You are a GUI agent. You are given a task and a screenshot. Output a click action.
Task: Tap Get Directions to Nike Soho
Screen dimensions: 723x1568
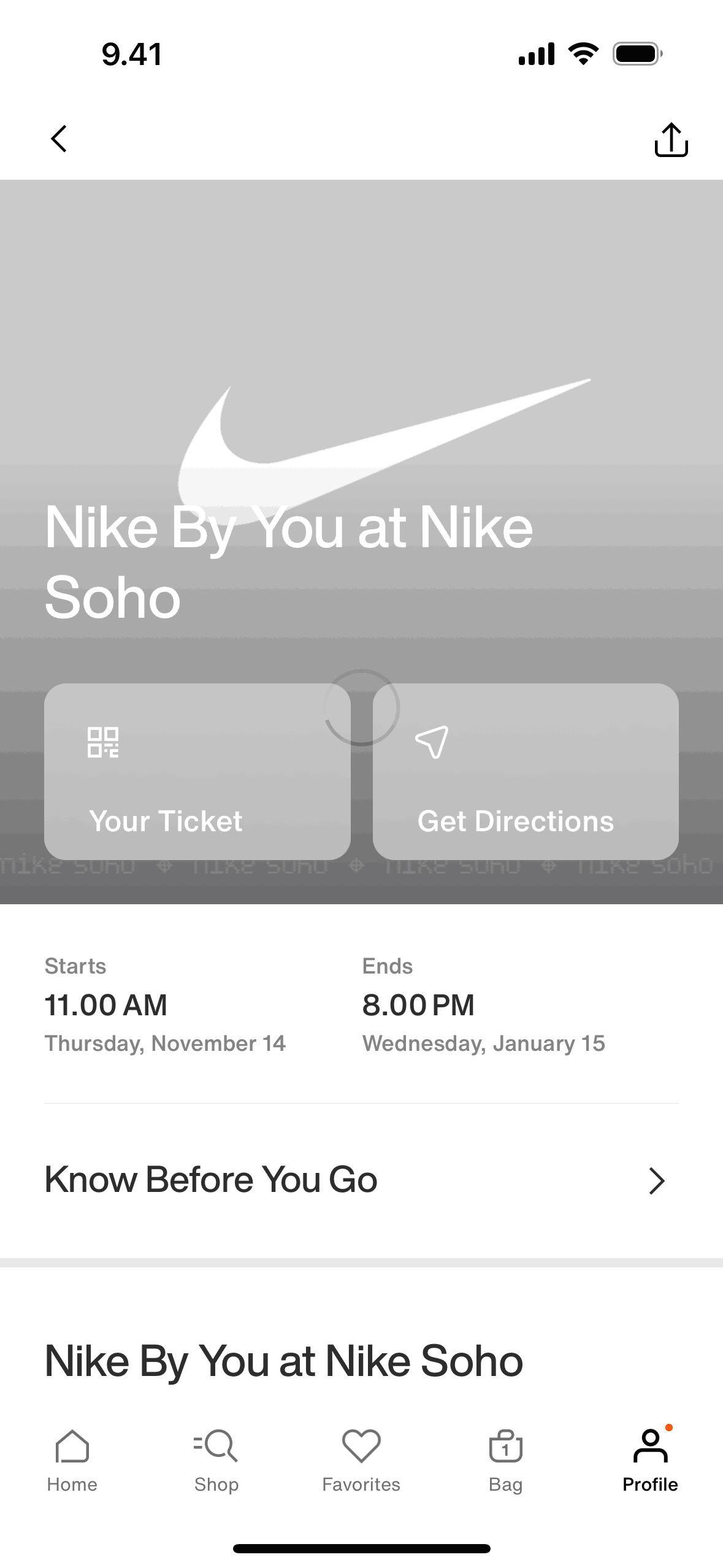pos(526,771)
